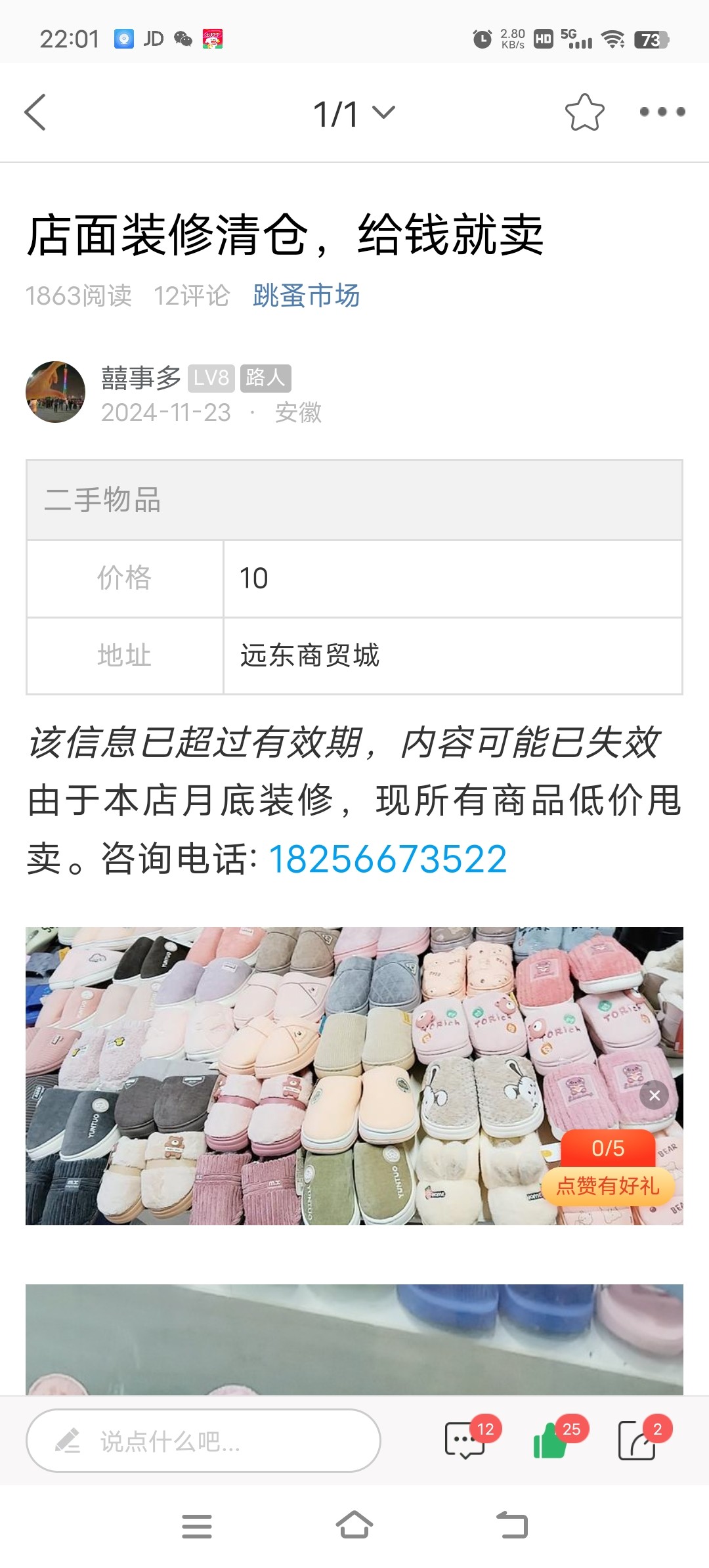Tap the 说点什么吧 comment box
Image resolution: width=709 pixels, height=1568 pixels.
point(204,1441)
